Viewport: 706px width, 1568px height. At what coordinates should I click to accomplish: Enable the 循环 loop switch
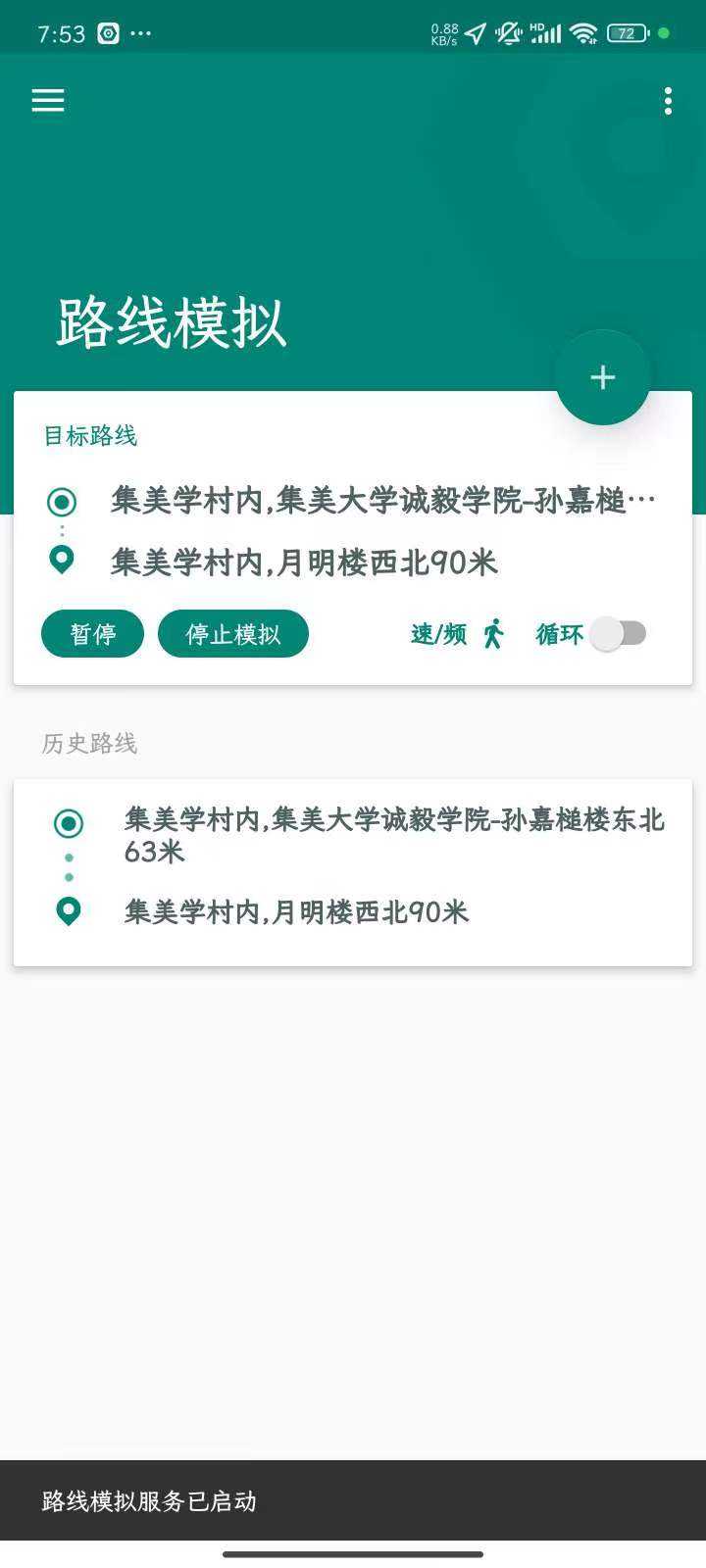[619, 634]
